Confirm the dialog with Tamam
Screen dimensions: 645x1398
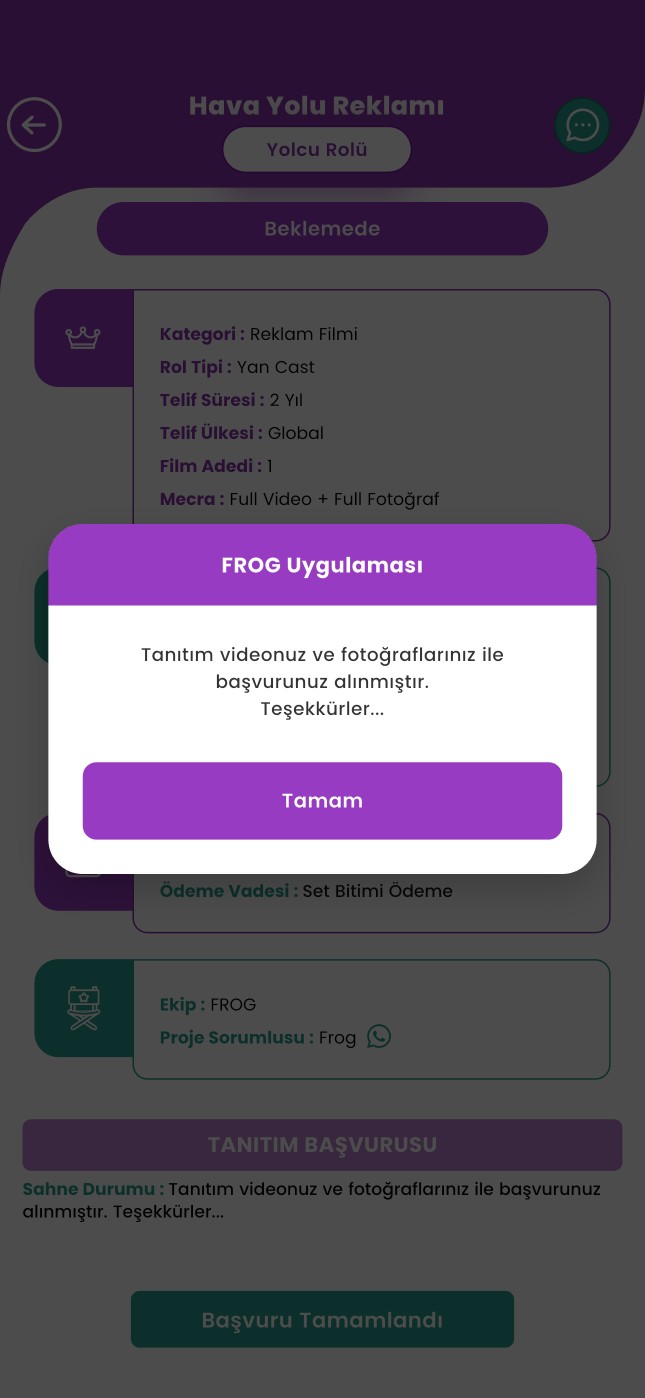pos(322,801)
